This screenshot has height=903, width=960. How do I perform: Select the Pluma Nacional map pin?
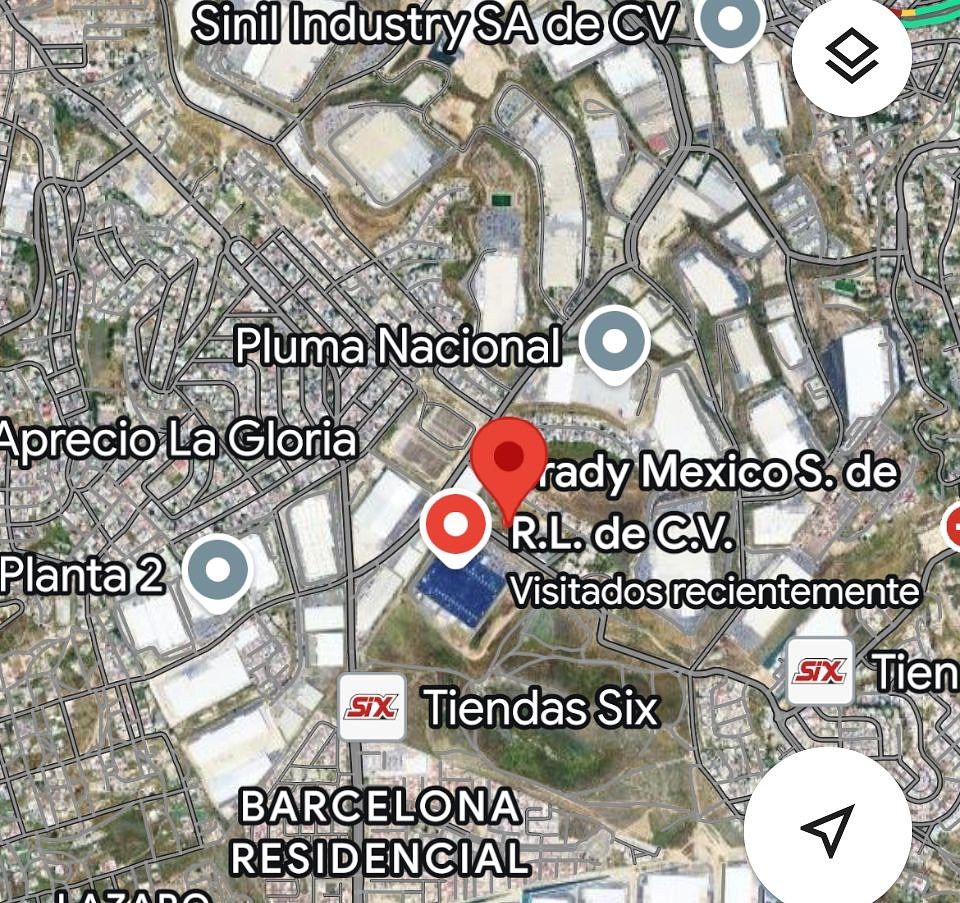click(615, 343)
